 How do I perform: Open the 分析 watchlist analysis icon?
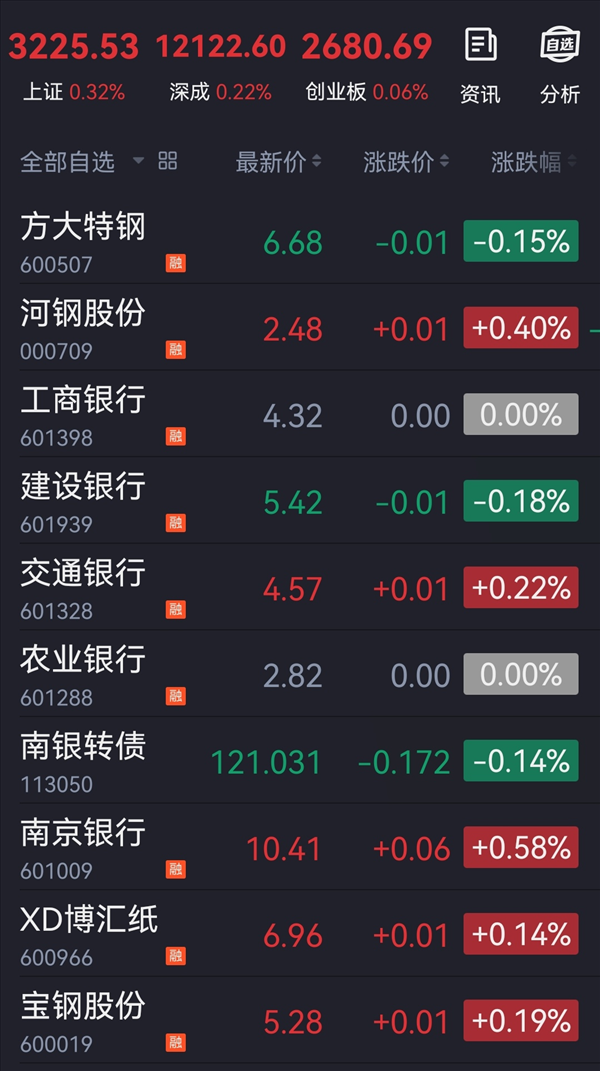tap(560, 66)
